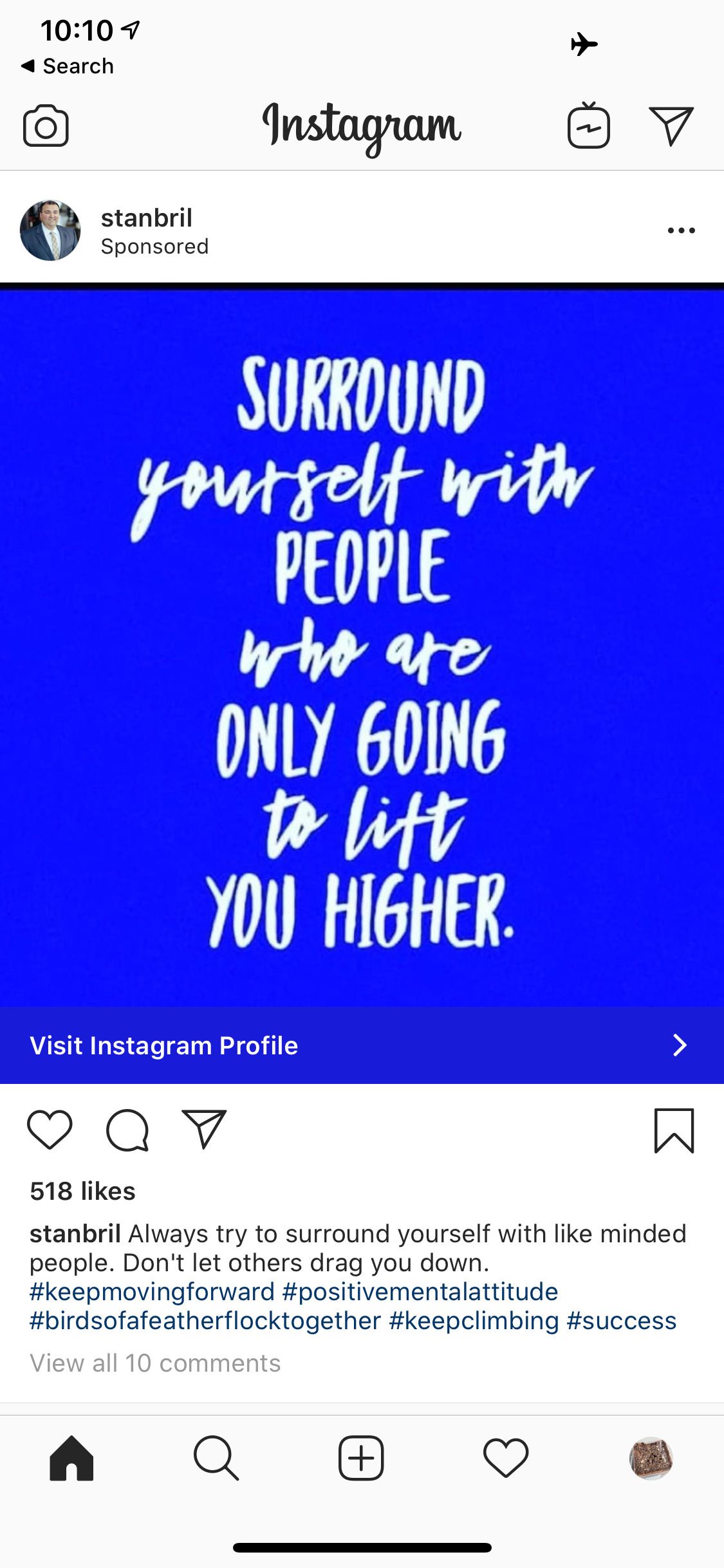Return to Search via back link

(x=68, y=66)
